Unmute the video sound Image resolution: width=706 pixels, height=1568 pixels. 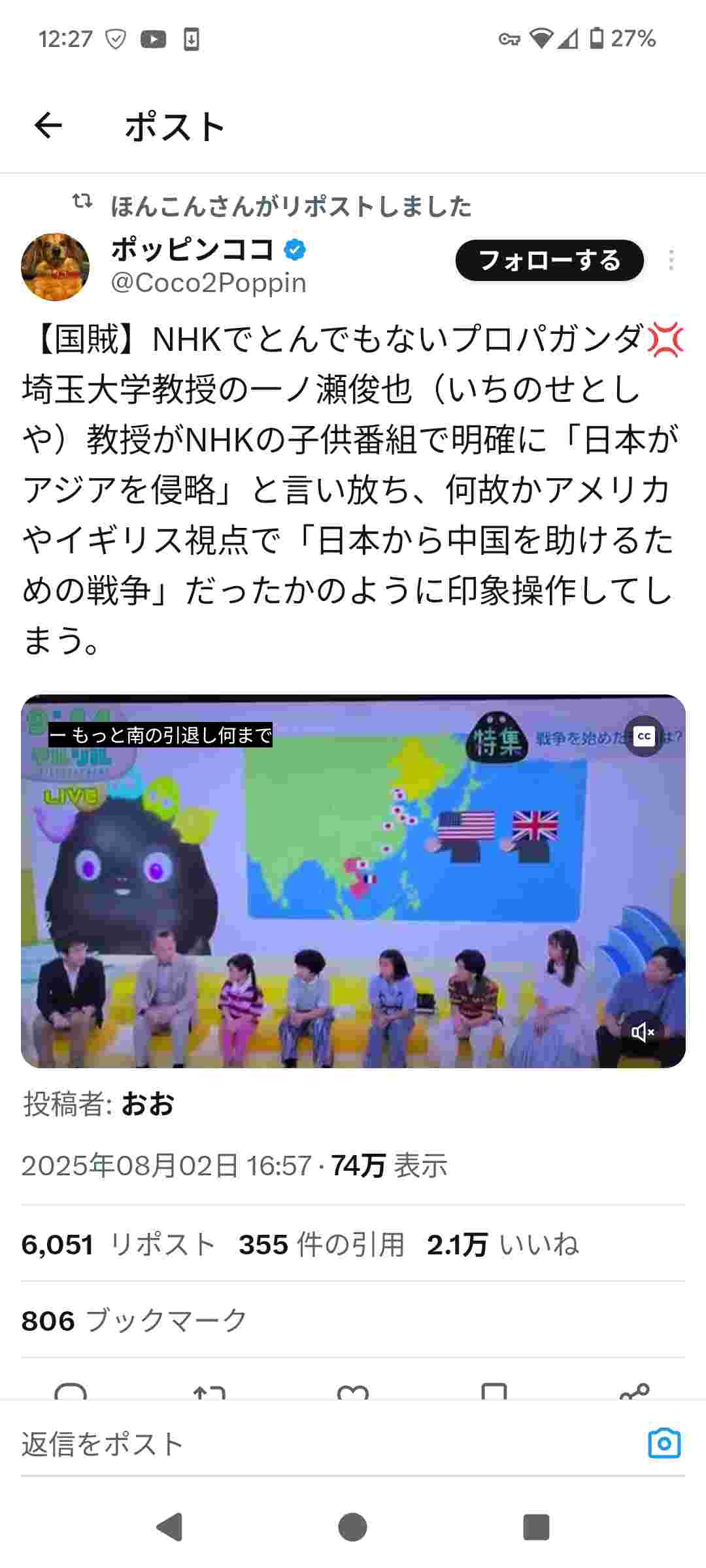[x=643, y=1032]
